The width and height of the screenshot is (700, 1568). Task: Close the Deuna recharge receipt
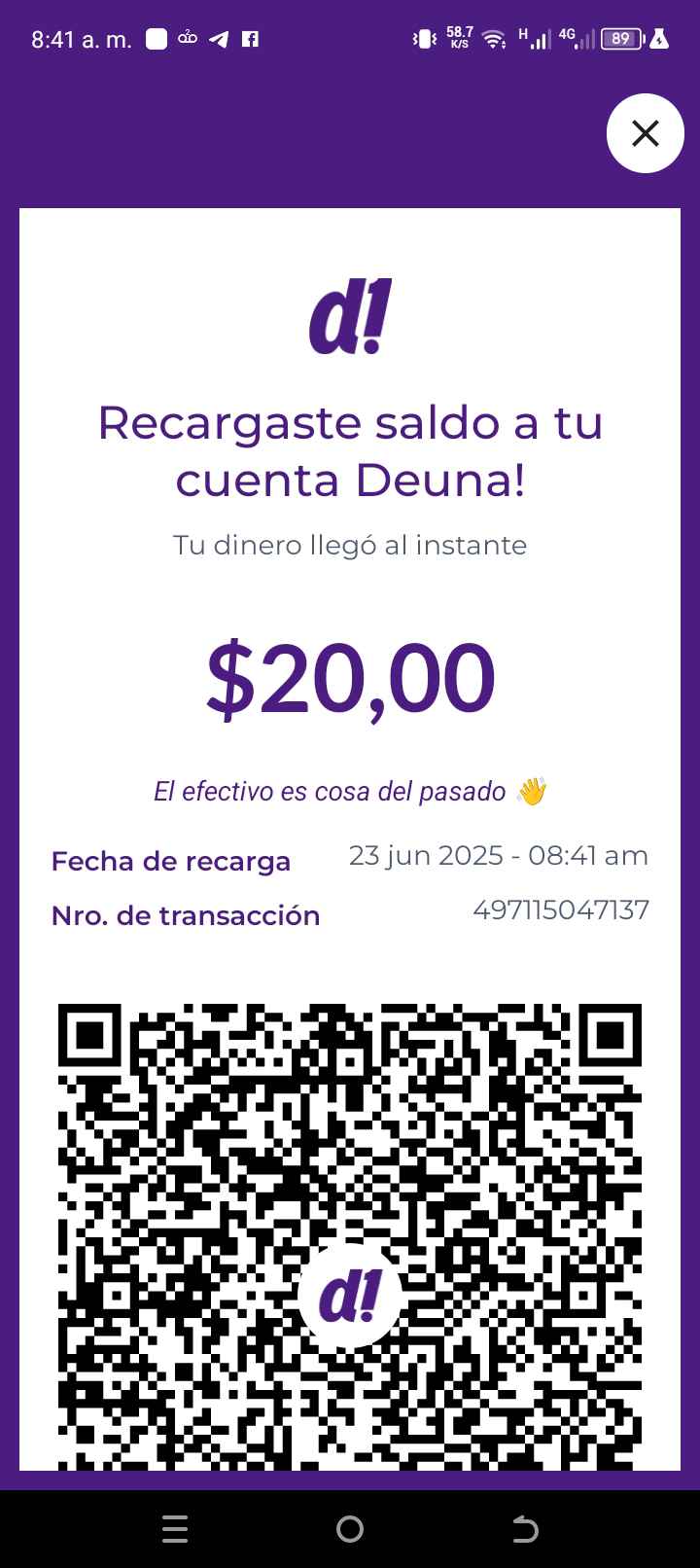click(x=645, y=133)
